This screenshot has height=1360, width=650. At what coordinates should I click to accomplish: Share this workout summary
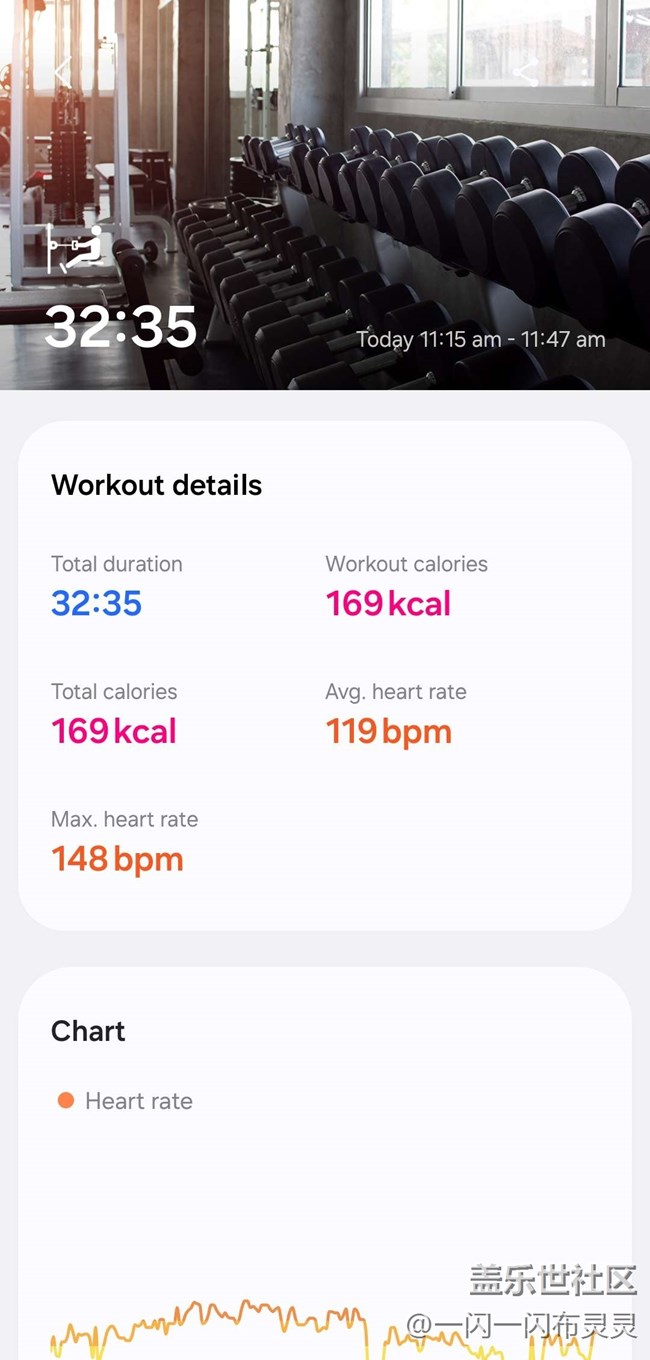click(527, 71)
